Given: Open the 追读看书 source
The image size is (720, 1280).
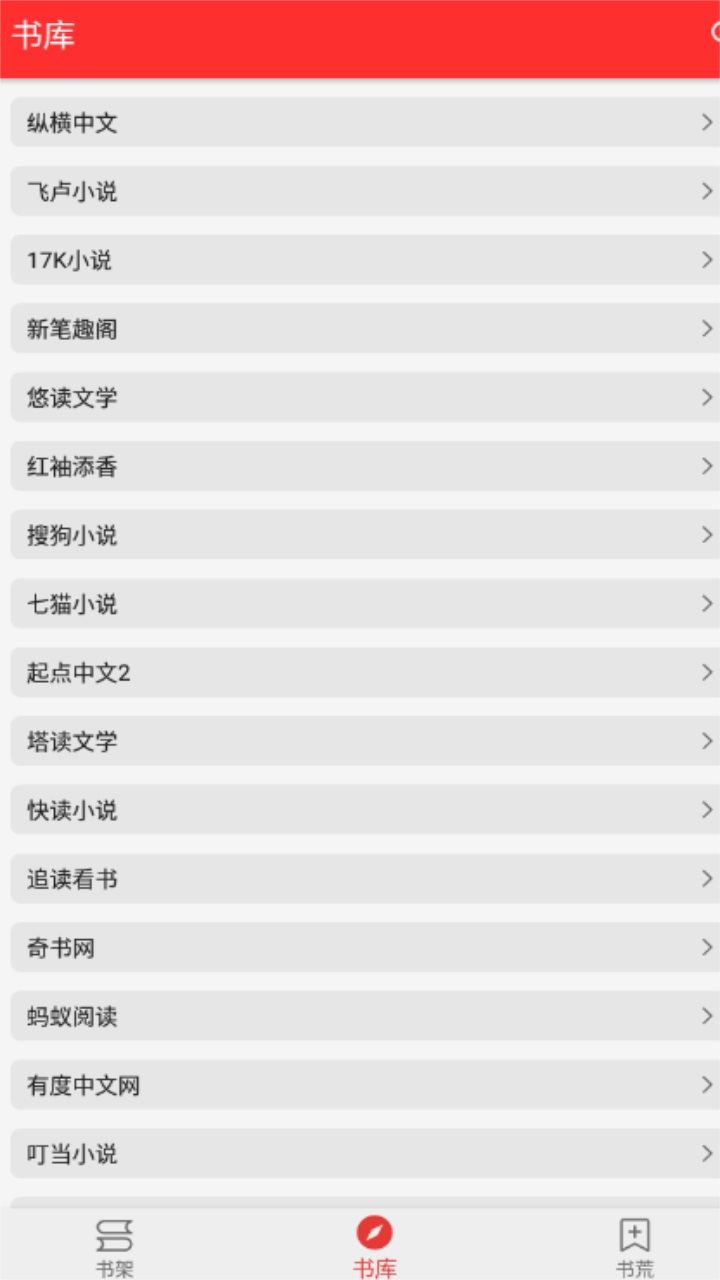Looking at the screenshot, I should (x=360, y=879).
